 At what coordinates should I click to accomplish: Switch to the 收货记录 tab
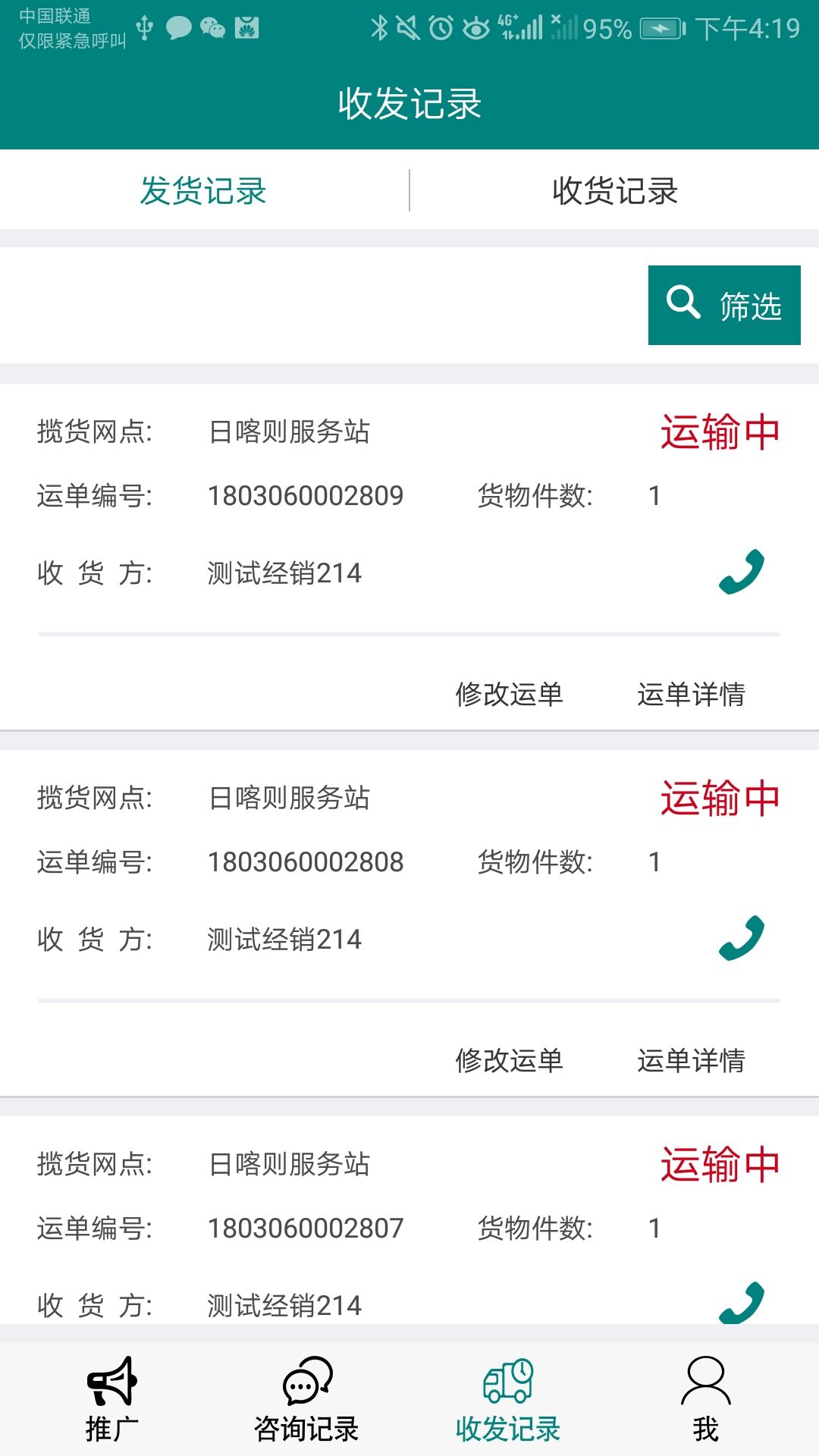coord(614,190)
